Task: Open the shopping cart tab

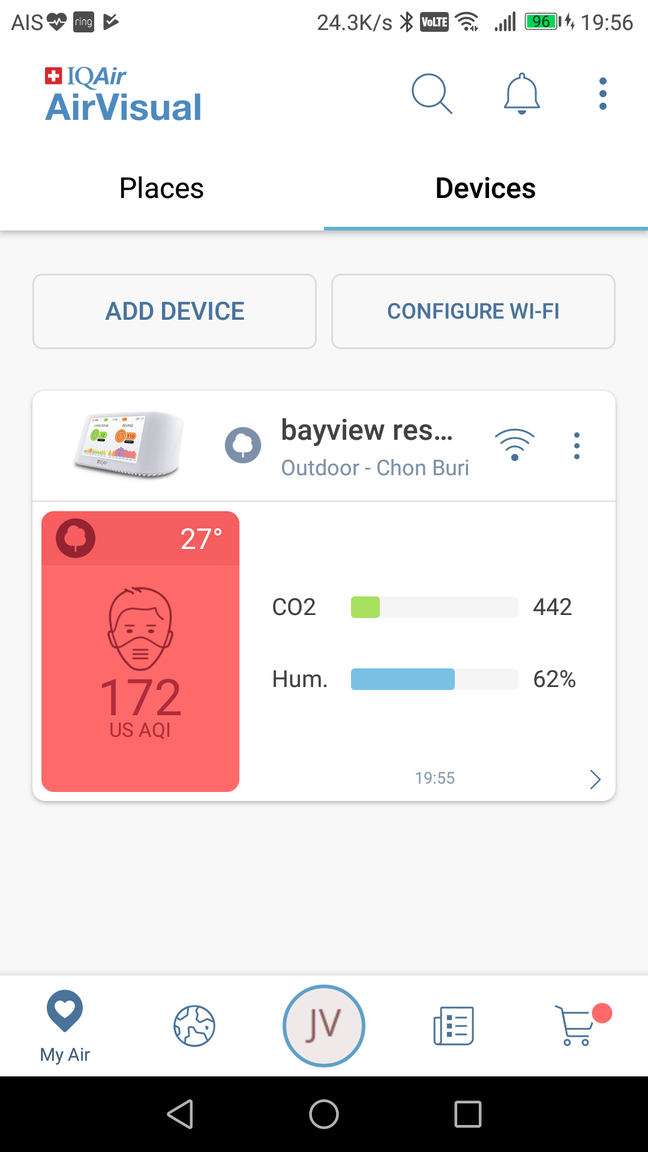Action: 577,1026
